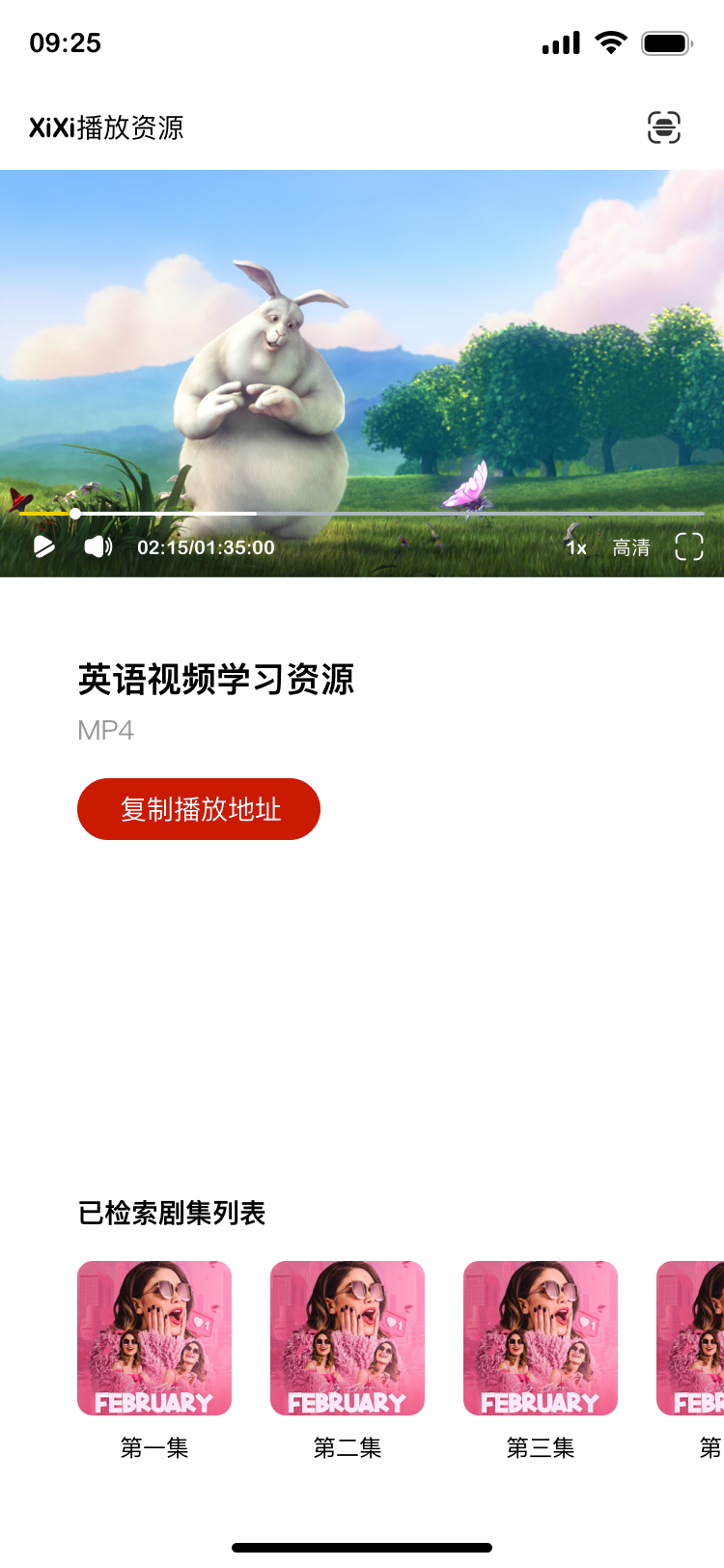The height and width of the screenshot is (1568, 724).
Task: Select the 高清 video quality option
Action: pos(631,547)
